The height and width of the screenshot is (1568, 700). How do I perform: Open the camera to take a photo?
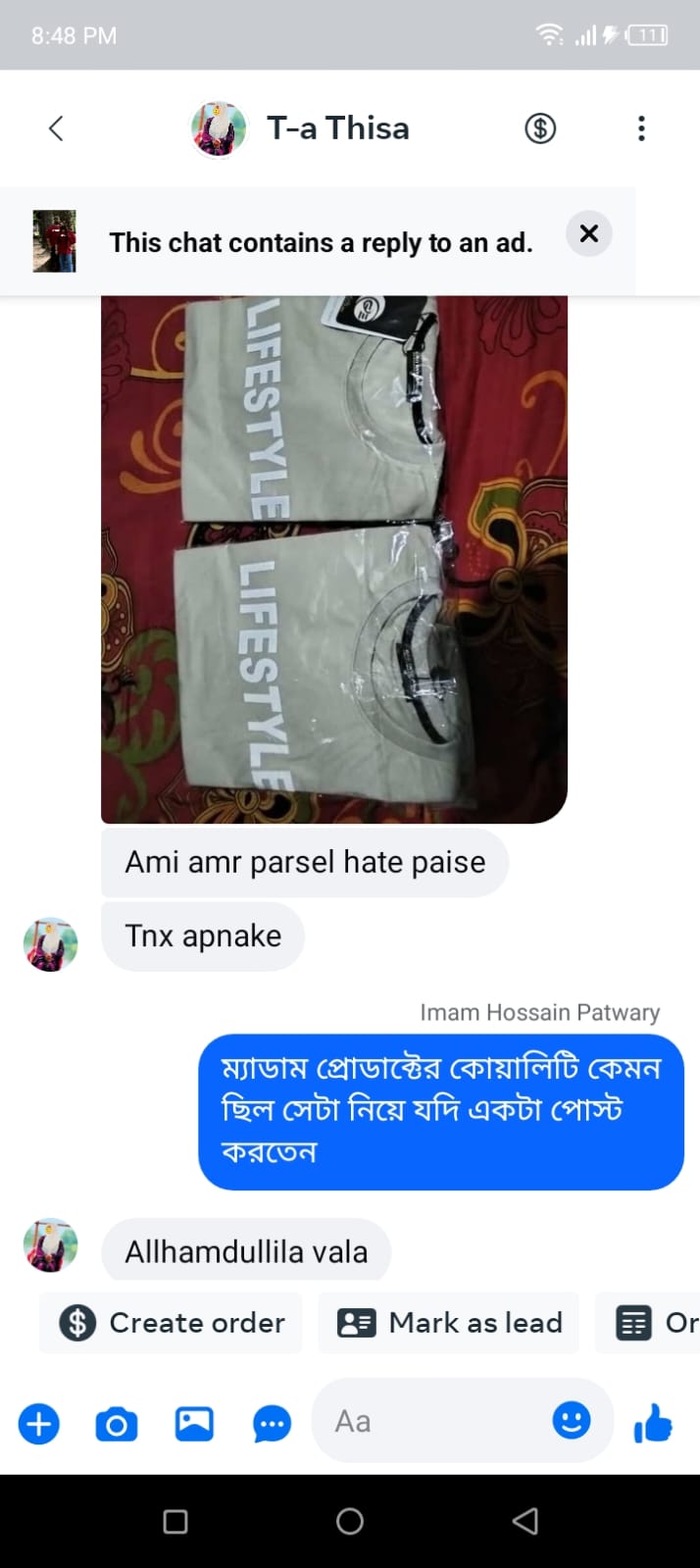point(117,1424)
